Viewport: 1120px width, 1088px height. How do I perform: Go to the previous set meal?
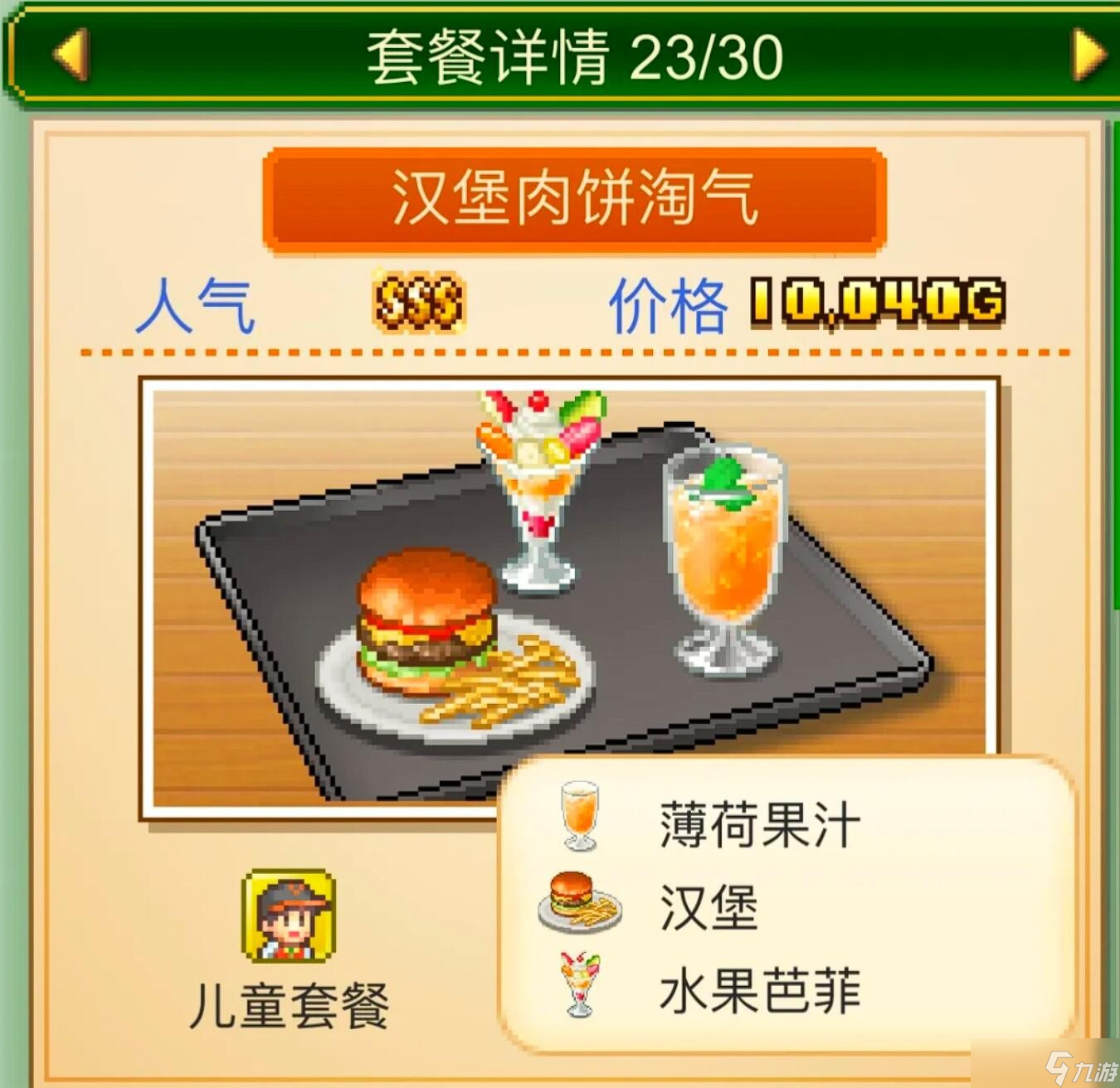(x=71, y=55)
